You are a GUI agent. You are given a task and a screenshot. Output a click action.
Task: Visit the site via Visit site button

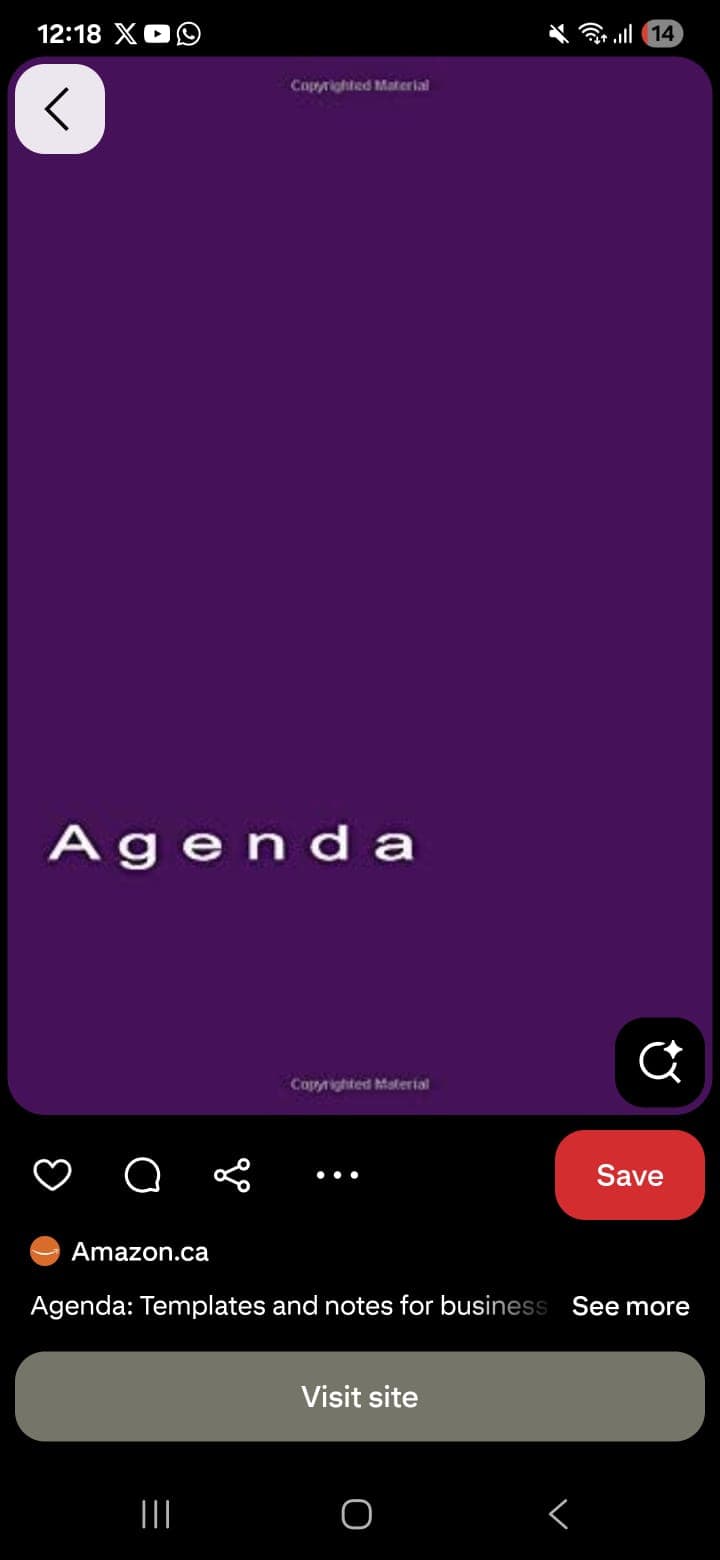[359, 1396]
